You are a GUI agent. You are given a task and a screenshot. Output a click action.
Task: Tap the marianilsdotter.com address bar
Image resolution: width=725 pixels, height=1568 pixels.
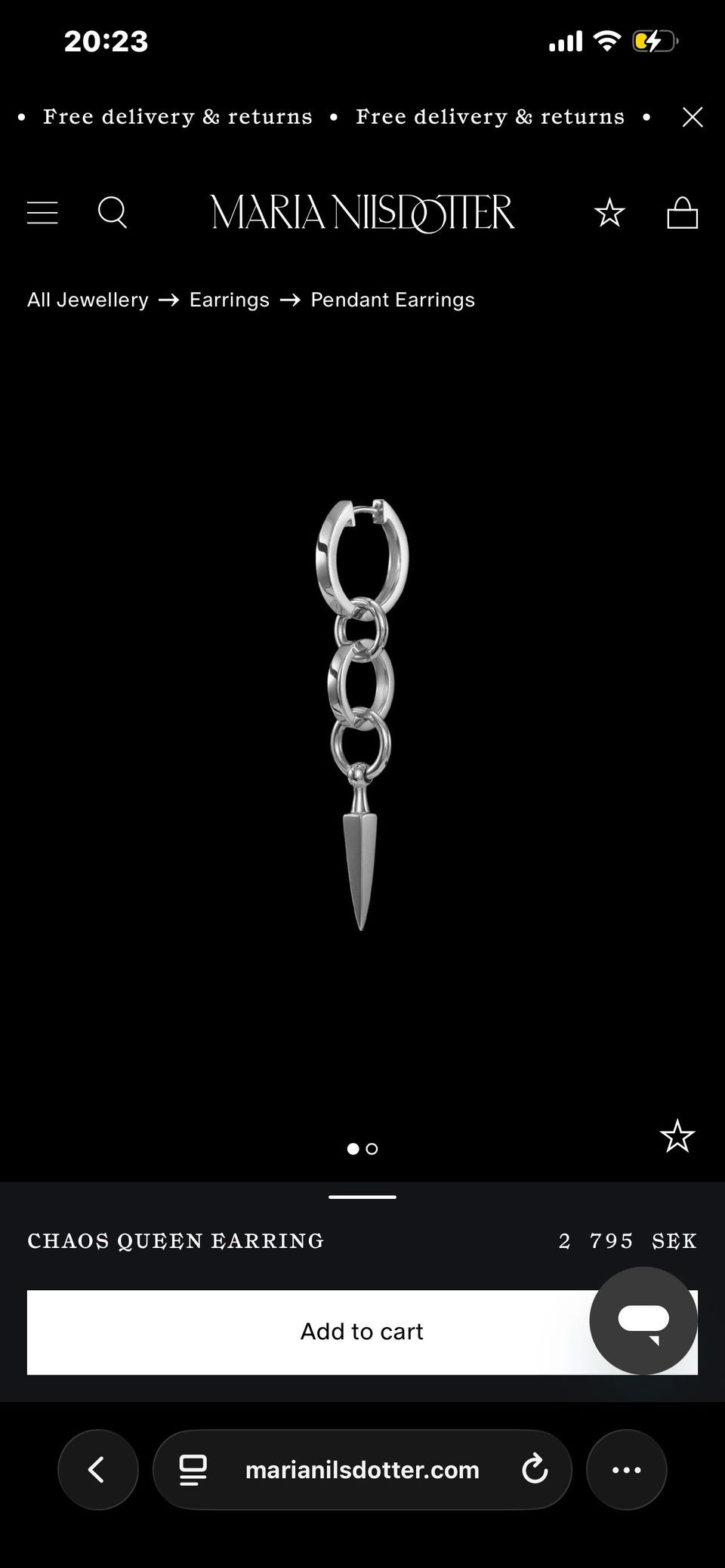click(362, 1469)
